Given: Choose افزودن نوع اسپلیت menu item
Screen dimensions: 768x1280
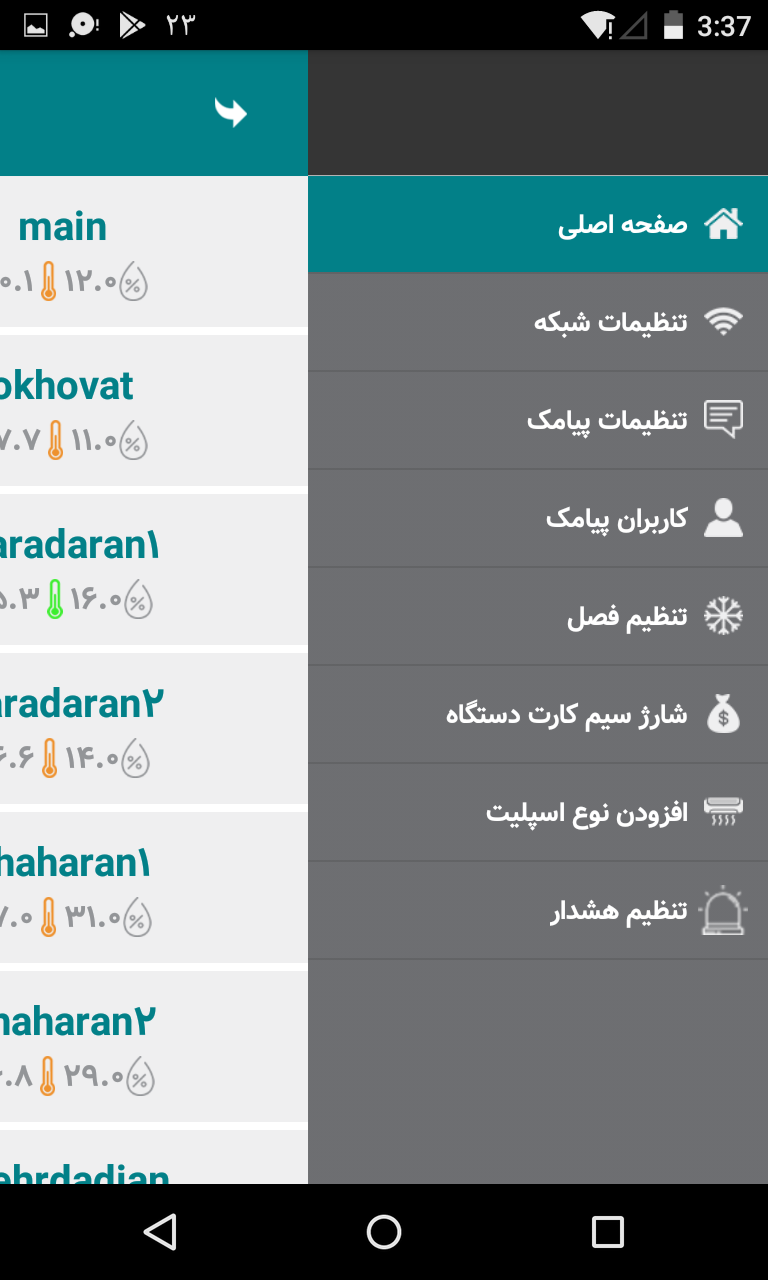Looking at the screenshot, I should click(538, 812).
